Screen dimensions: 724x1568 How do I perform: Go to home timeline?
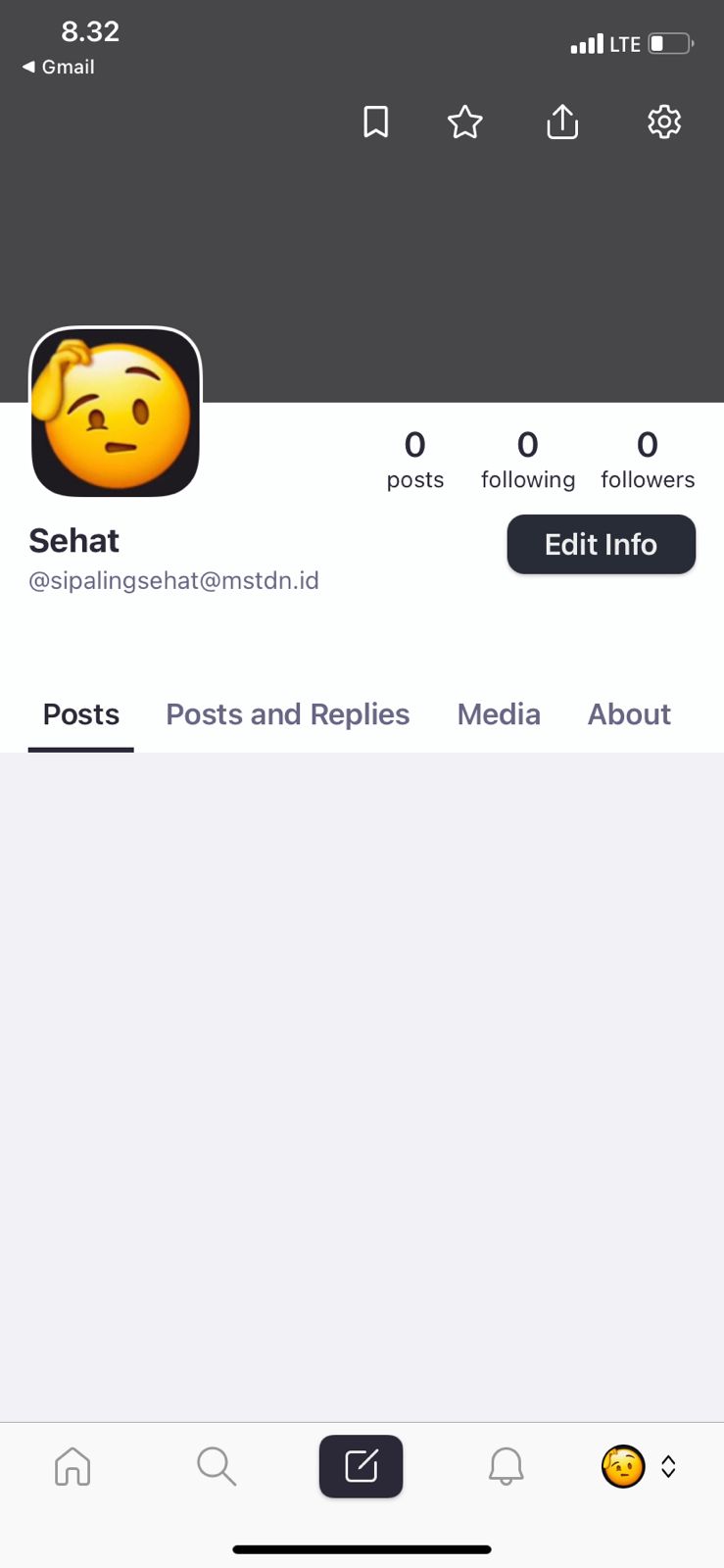(72, 1466)
